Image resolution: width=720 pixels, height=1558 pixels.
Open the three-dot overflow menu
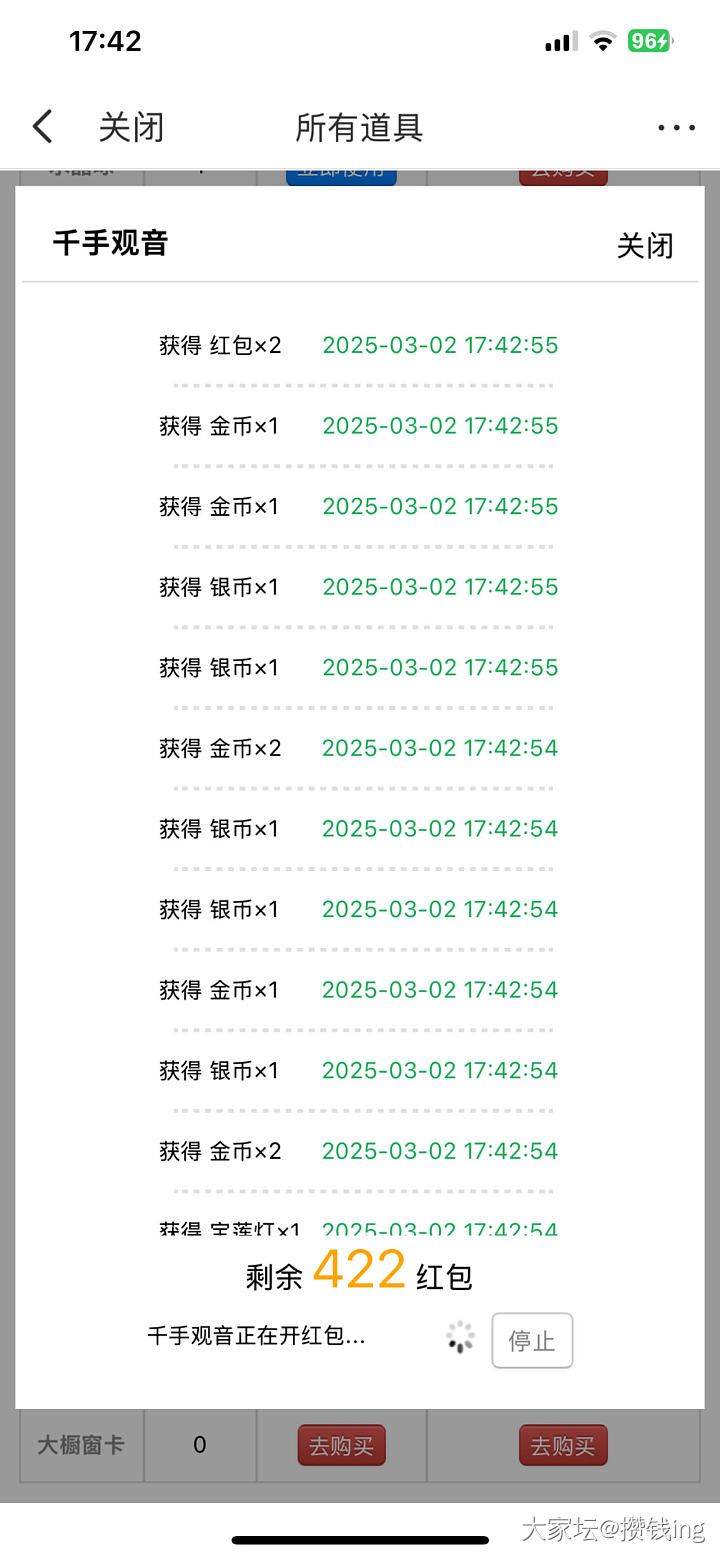pyautogui.click(x=676, y=128)
